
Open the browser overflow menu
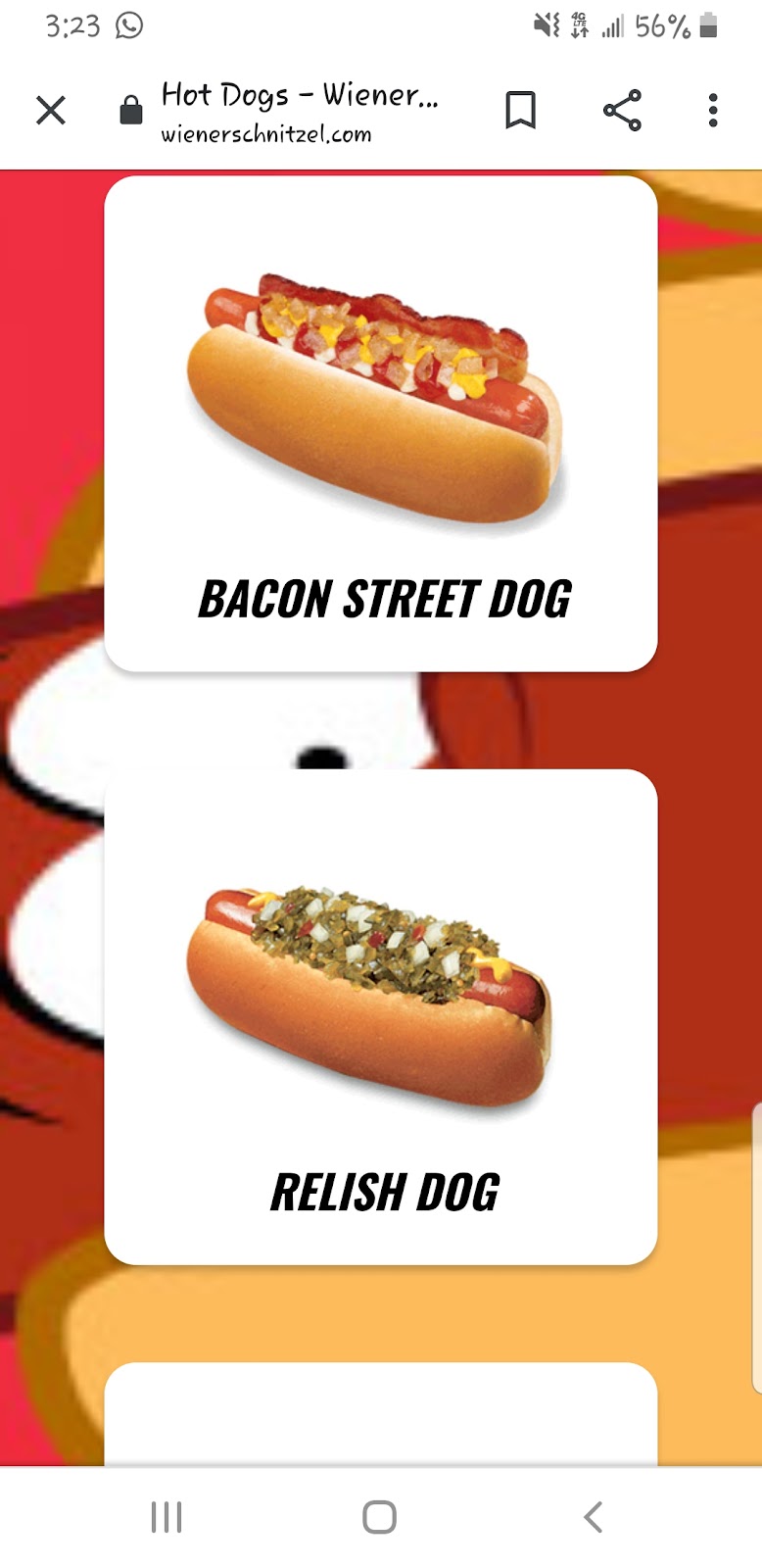pos(713,110)
